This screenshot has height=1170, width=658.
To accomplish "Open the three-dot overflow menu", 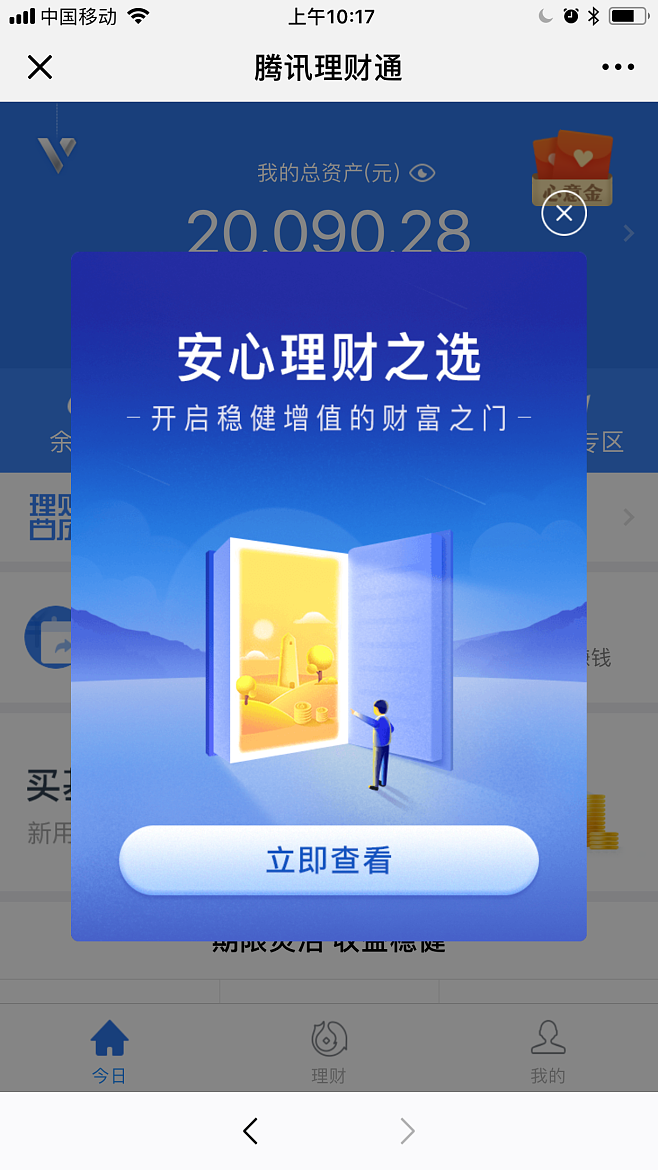I will [x=618, y=68].
